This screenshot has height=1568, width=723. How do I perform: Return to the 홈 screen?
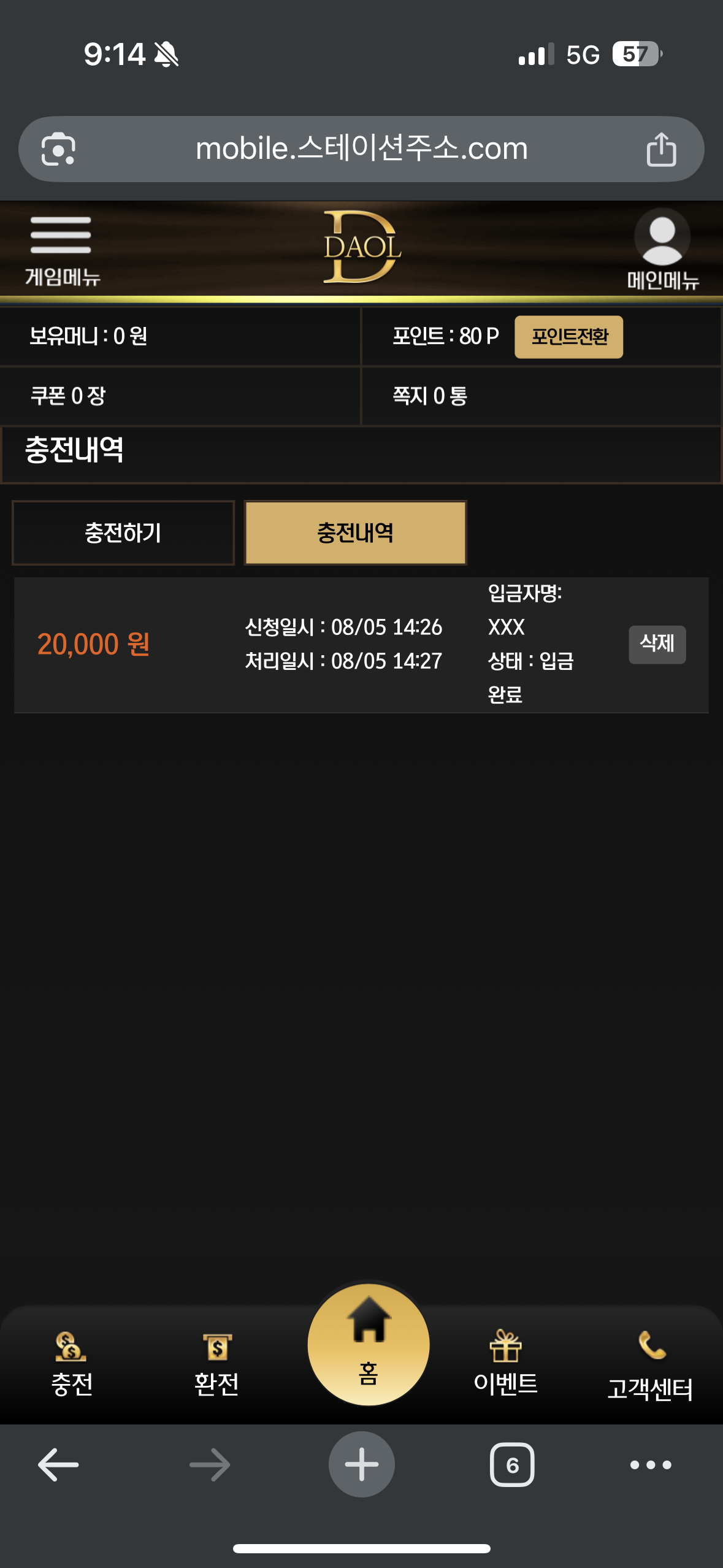tap(368, 1345)
